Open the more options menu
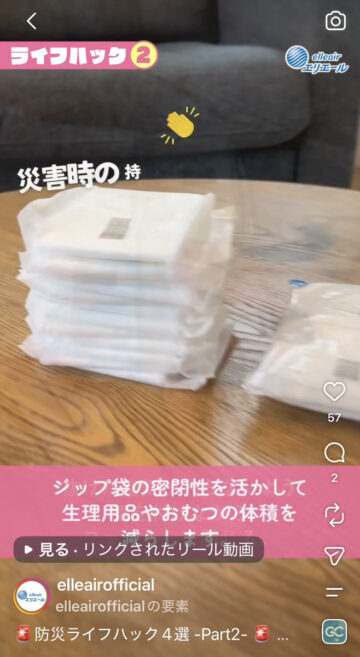 pyautogui.click(x=334, y=592)
